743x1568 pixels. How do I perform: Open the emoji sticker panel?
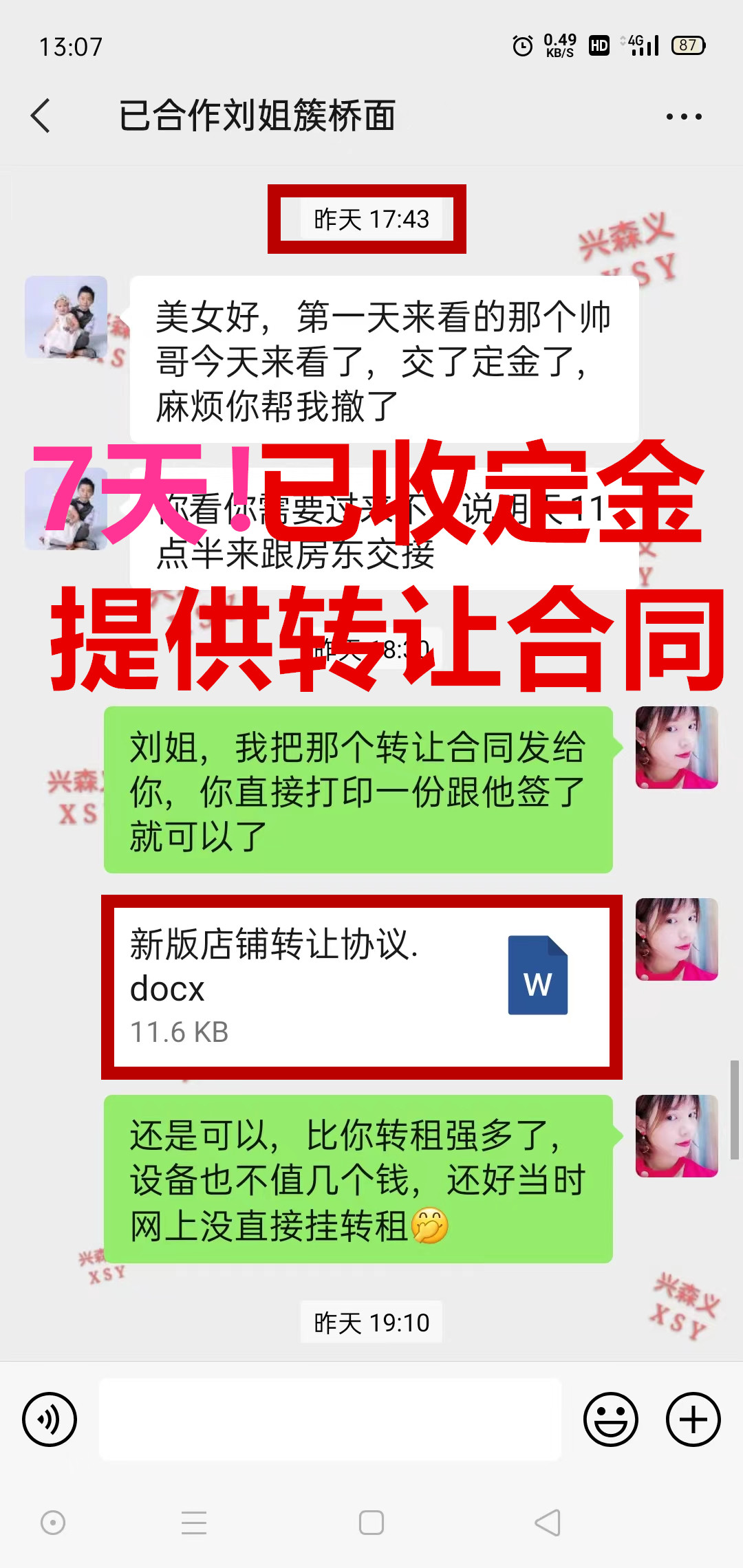pyautogui.click(x=610, y=1419)
